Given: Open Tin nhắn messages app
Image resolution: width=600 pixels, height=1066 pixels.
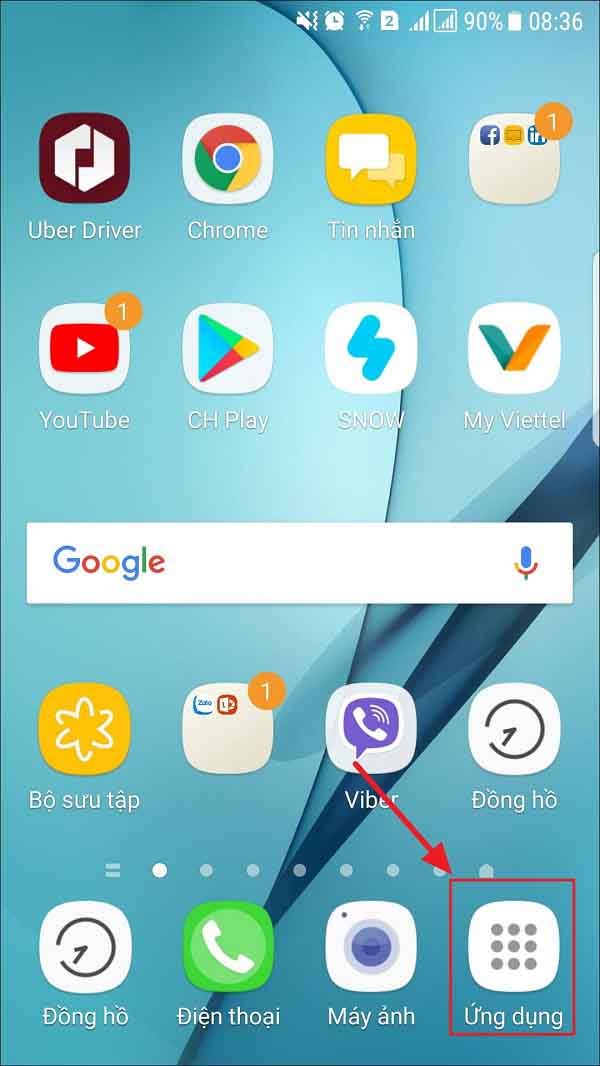Looking at the screenshot, I should point(370,159).
